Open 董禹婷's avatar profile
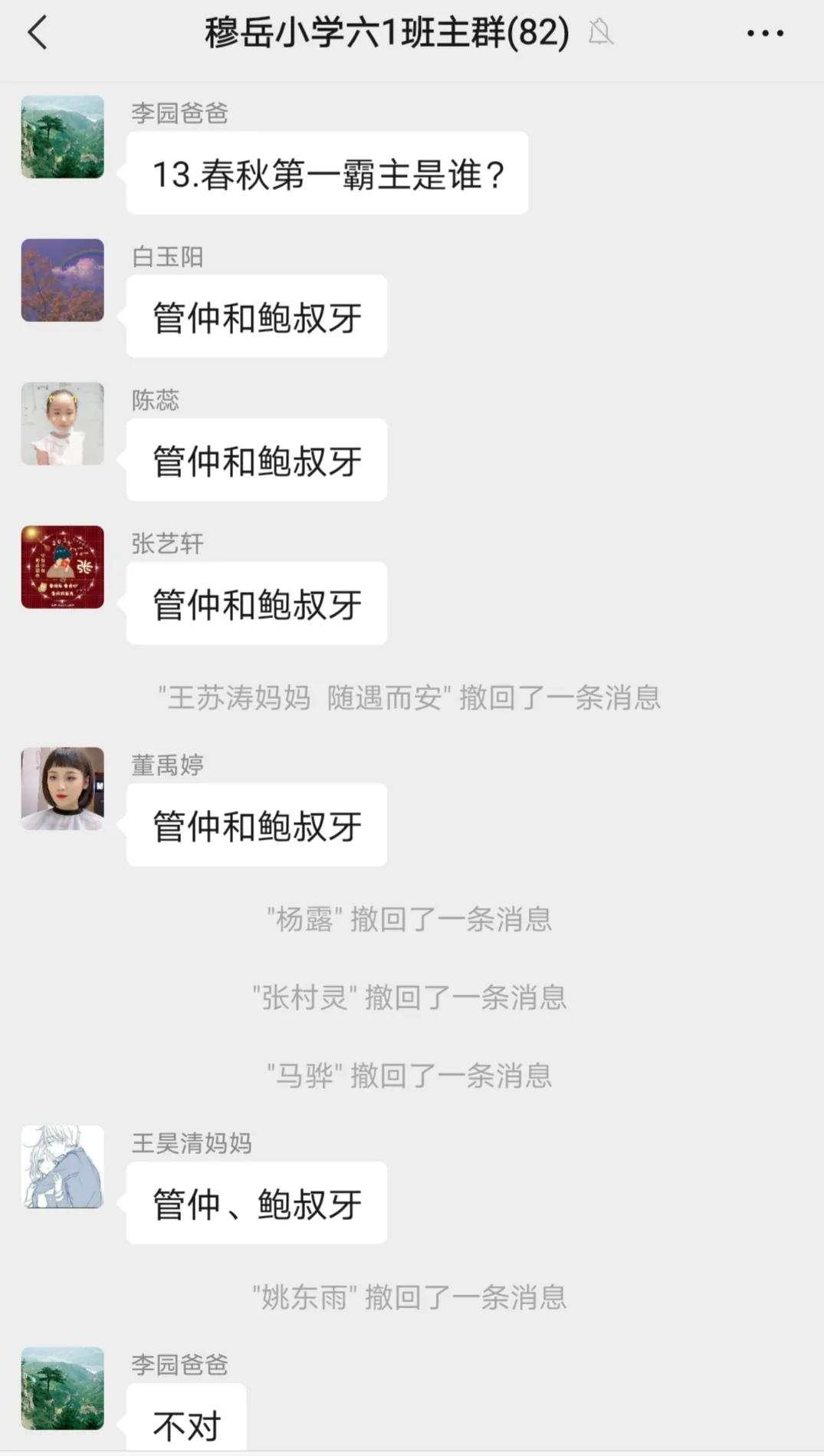Viewport: 824px width, 1456px height. click(63, 789)
